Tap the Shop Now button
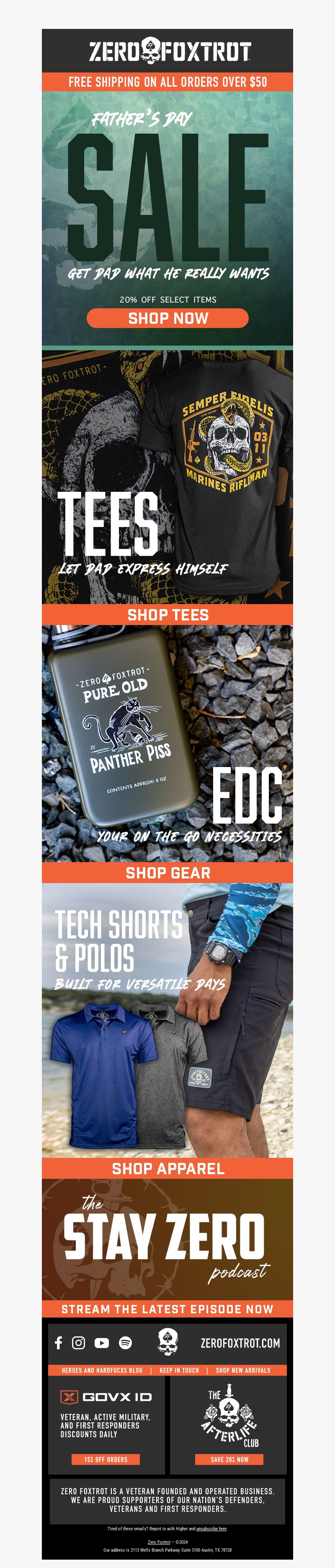Screen dimensions: 335x1568 [167, 318]
